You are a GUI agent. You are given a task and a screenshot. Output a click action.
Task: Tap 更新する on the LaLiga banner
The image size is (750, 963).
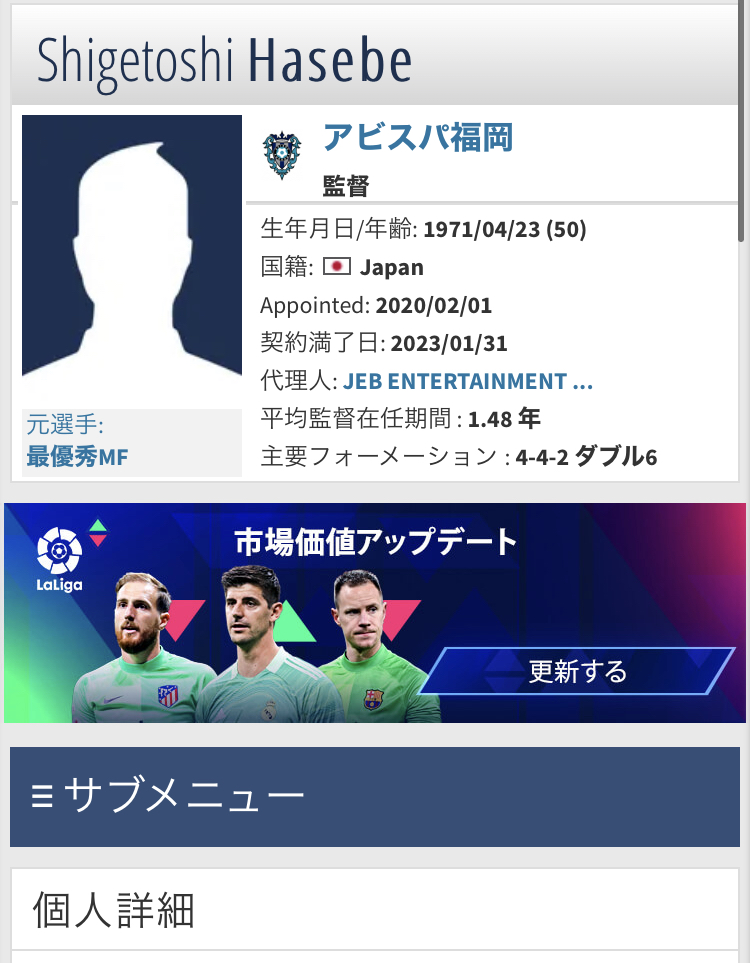[x=577, y=670]
